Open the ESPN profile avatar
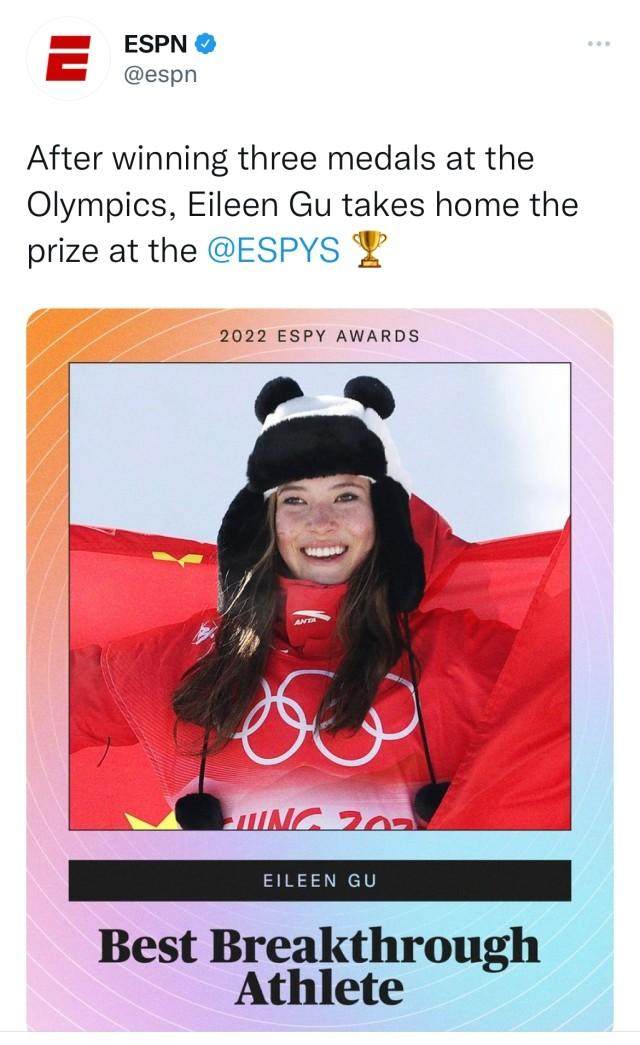This screenshot has width=640, height=1045. pyautogui.click(x=67, y=59)
